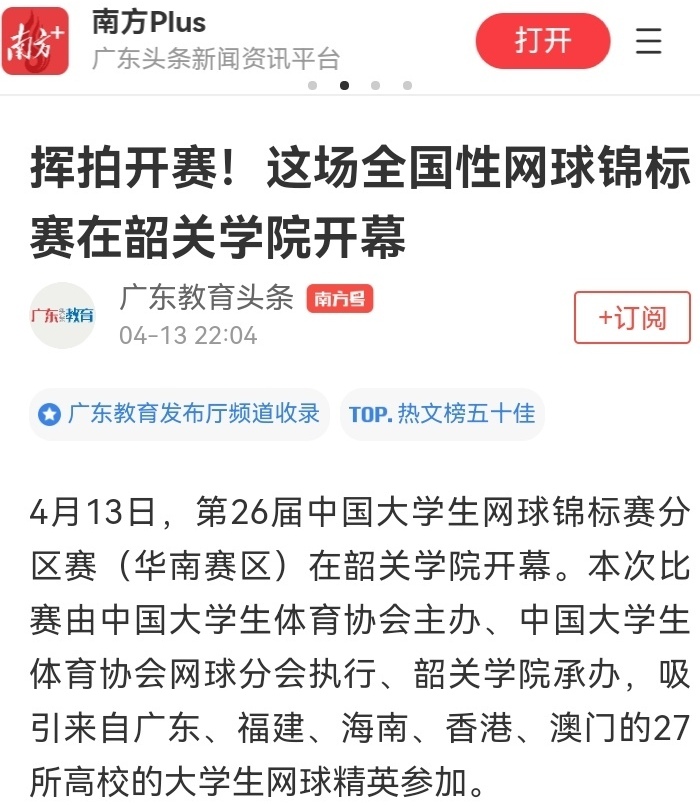Tap the red 打开 button
This screenshot has height=806, width=700.
pyautogui.click(x=542, y=41)
